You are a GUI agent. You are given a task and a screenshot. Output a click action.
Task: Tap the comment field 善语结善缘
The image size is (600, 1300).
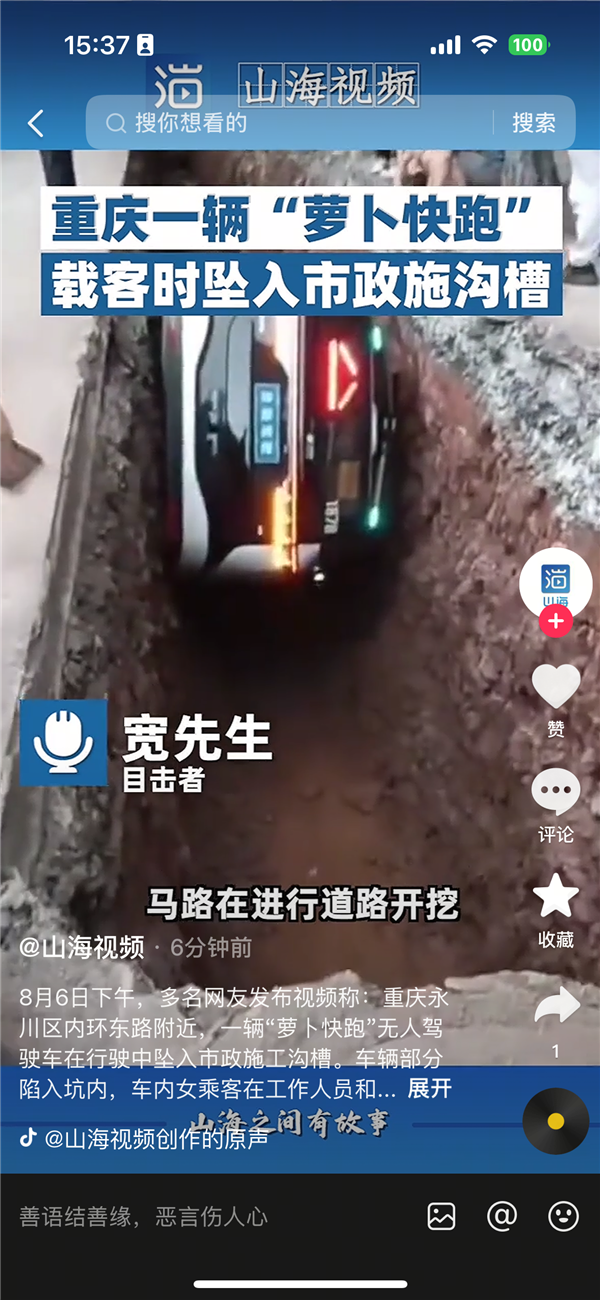(200, 1217)
